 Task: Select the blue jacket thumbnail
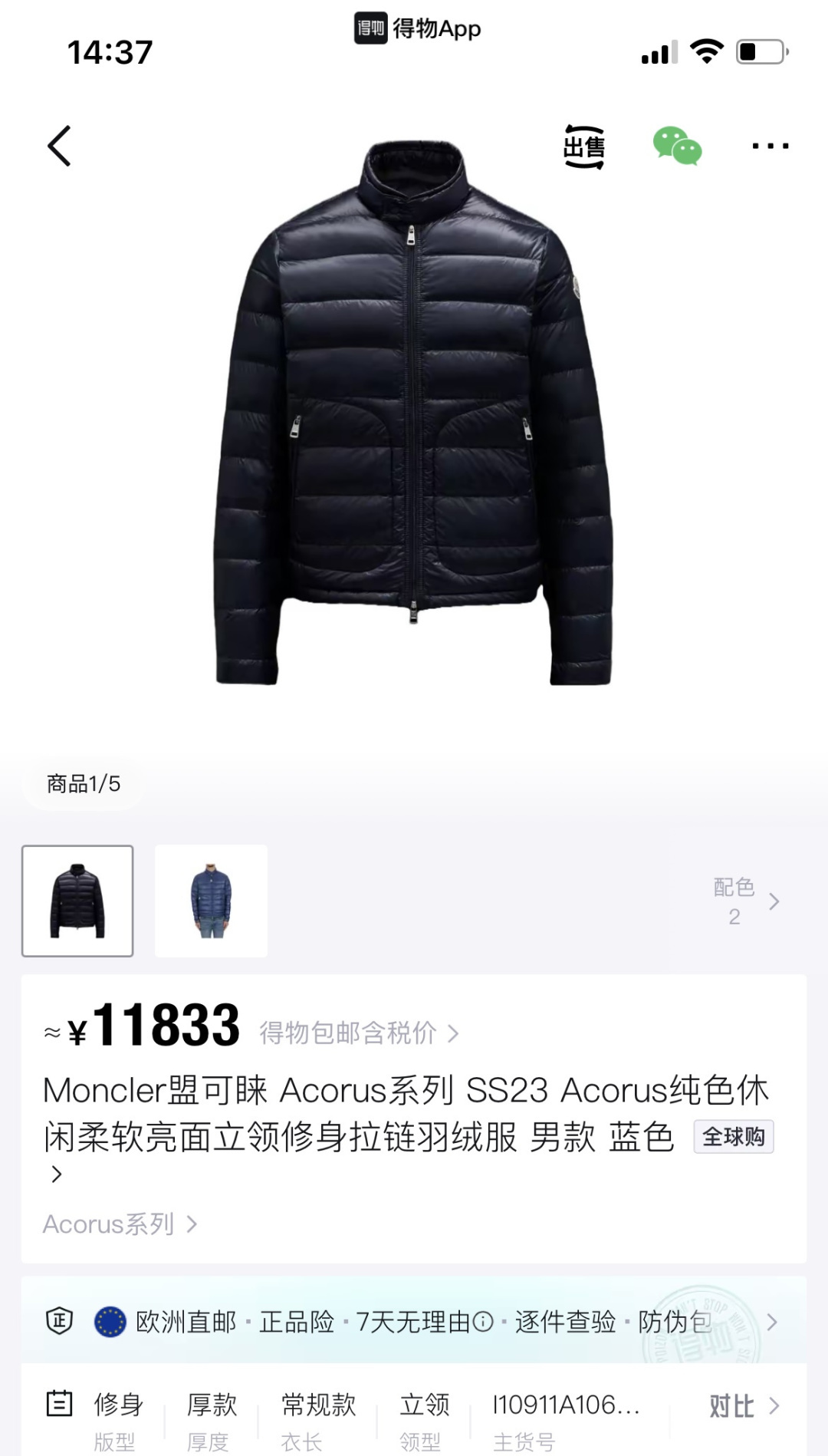[x=211, y=901]
